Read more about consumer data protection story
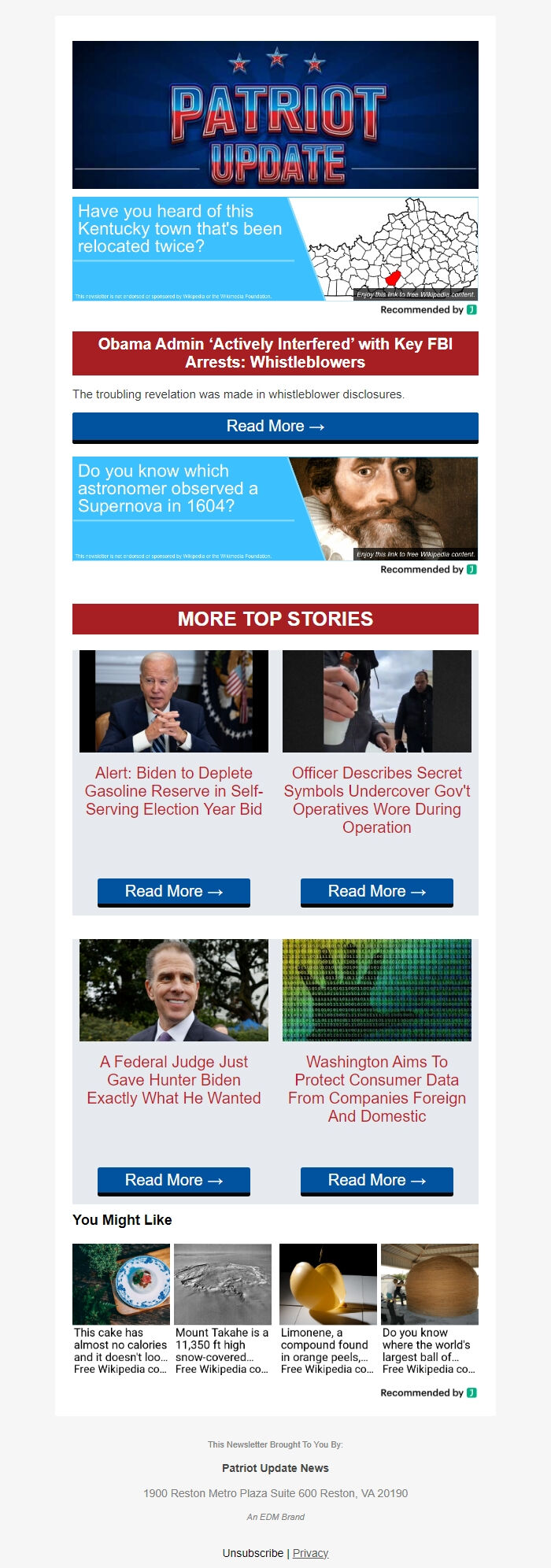The image size is (551, 1568). pyautogui.click(x=376, y=1181)
